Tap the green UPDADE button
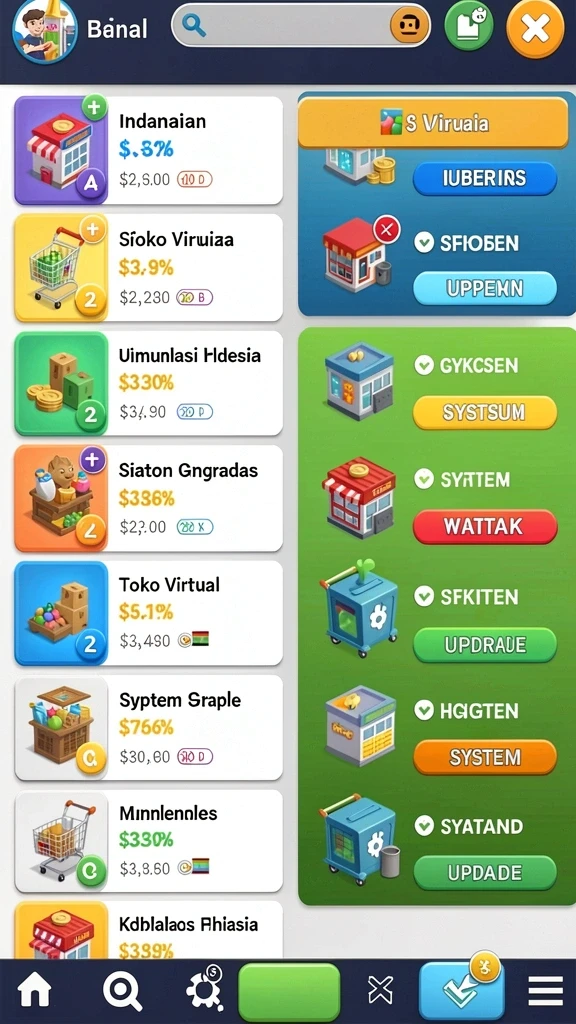 tap(485, 872)
